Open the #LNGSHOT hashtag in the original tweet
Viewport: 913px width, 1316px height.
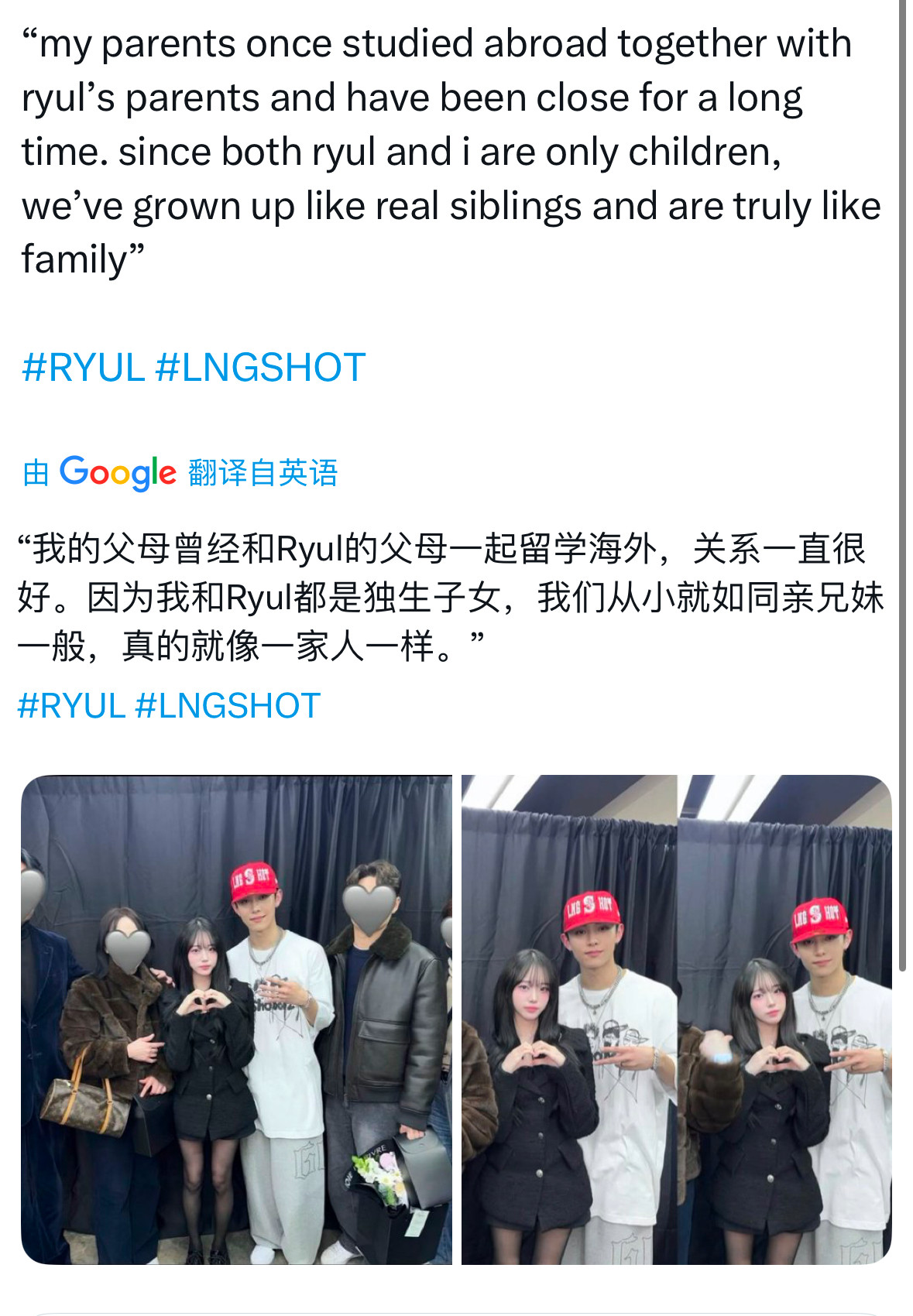pyautogui.click(x=260, y=368)
